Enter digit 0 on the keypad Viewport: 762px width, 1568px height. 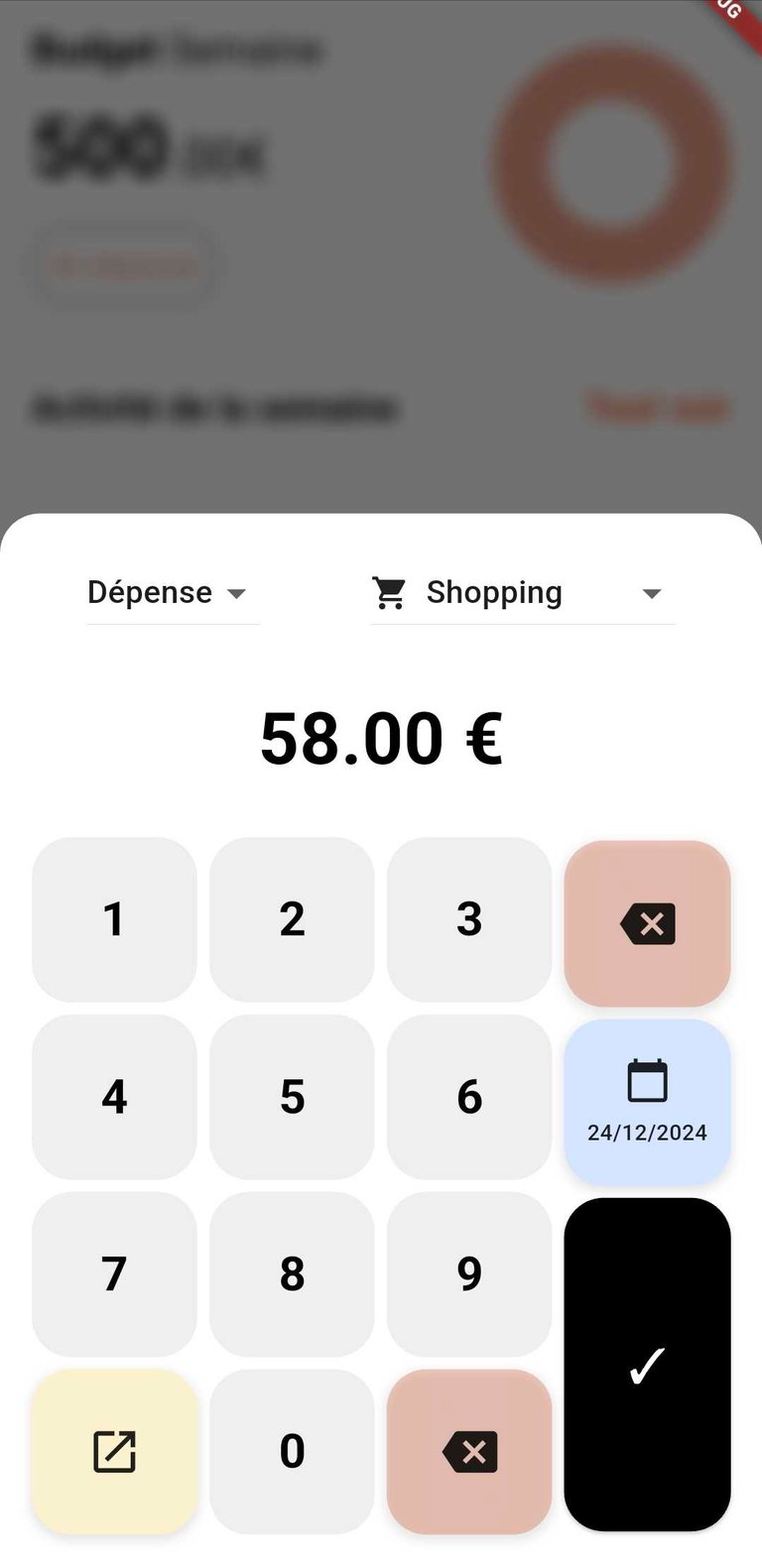pyautogui.click(x=292, y=1452)
